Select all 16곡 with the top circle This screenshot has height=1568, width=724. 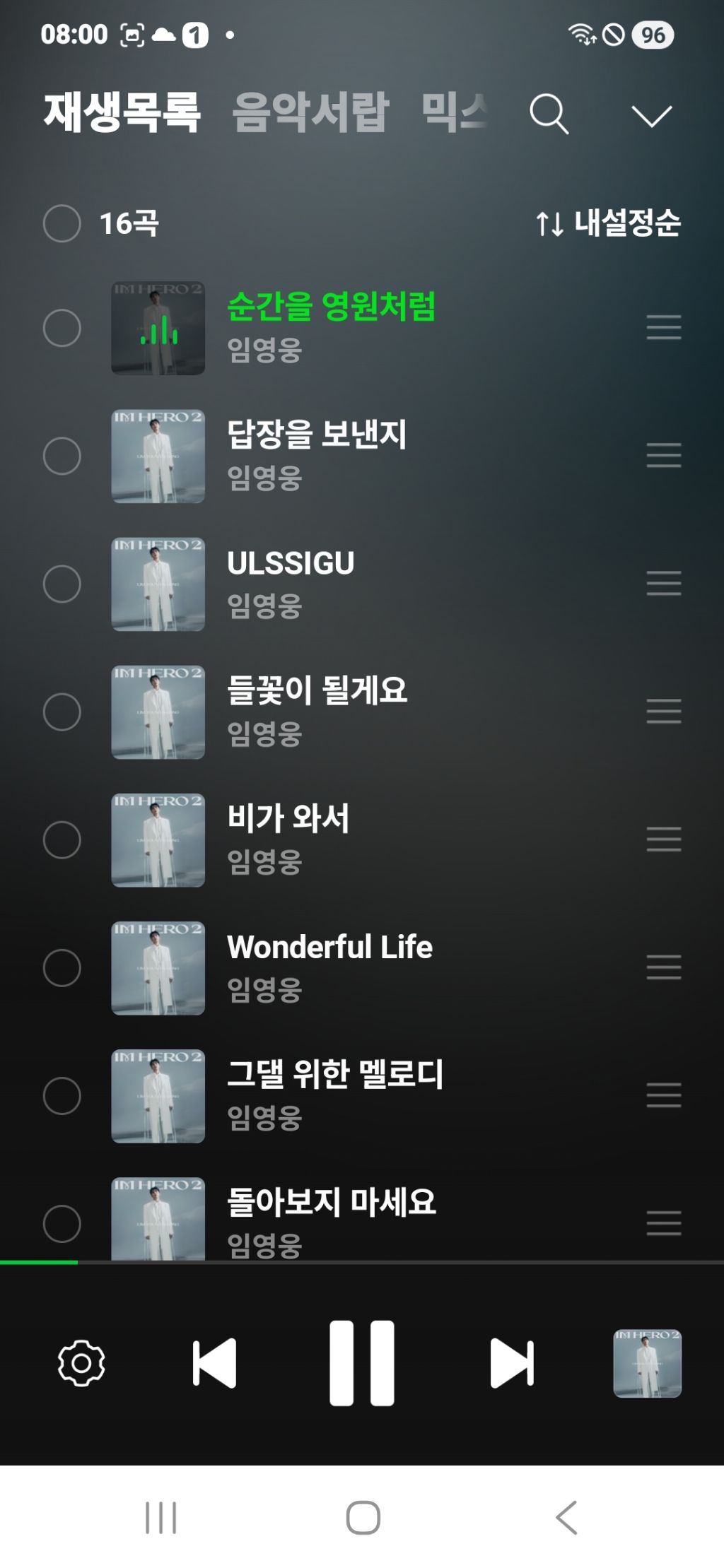(x=62, y=223)
